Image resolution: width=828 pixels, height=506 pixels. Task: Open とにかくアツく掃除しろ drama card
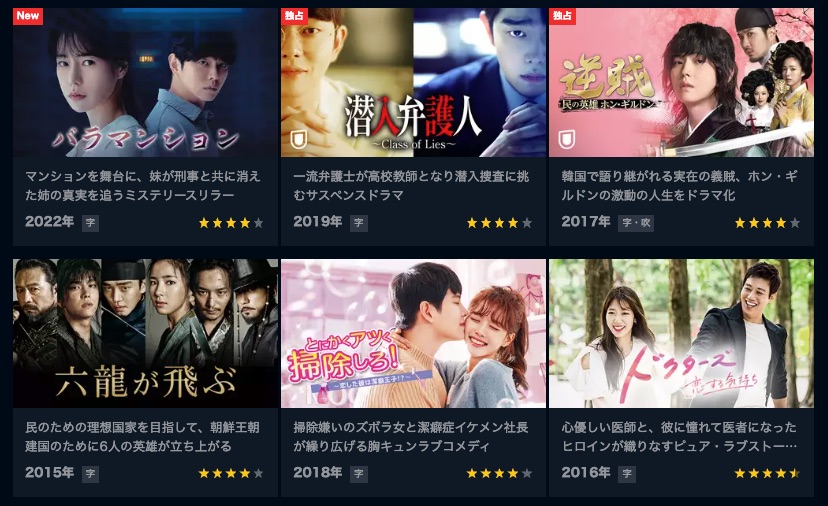[x=413, y=335]
